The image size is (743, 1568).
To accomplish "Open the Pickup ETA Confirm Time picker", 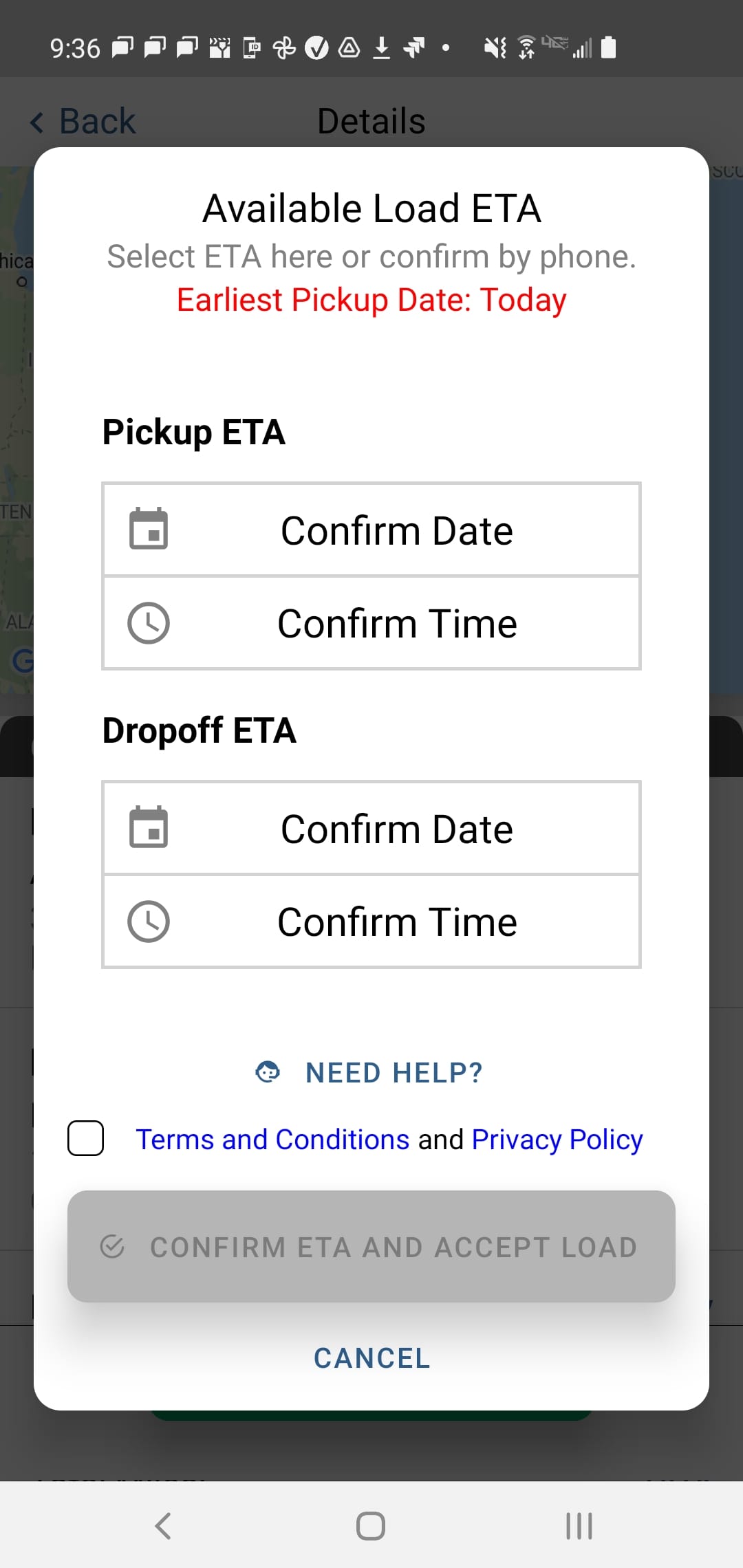I will (x=396, y=623).
